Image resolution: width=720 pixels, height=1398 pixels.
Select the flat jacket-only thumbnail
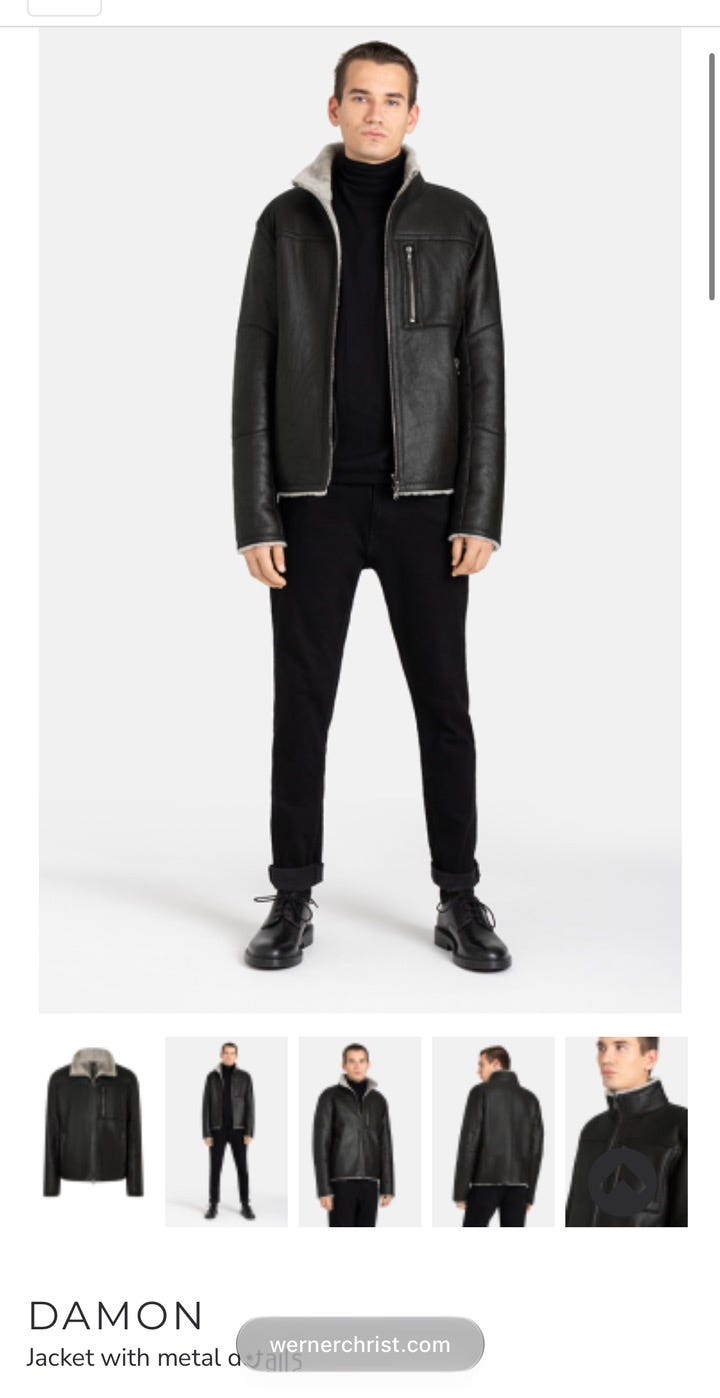[93, 1131]
